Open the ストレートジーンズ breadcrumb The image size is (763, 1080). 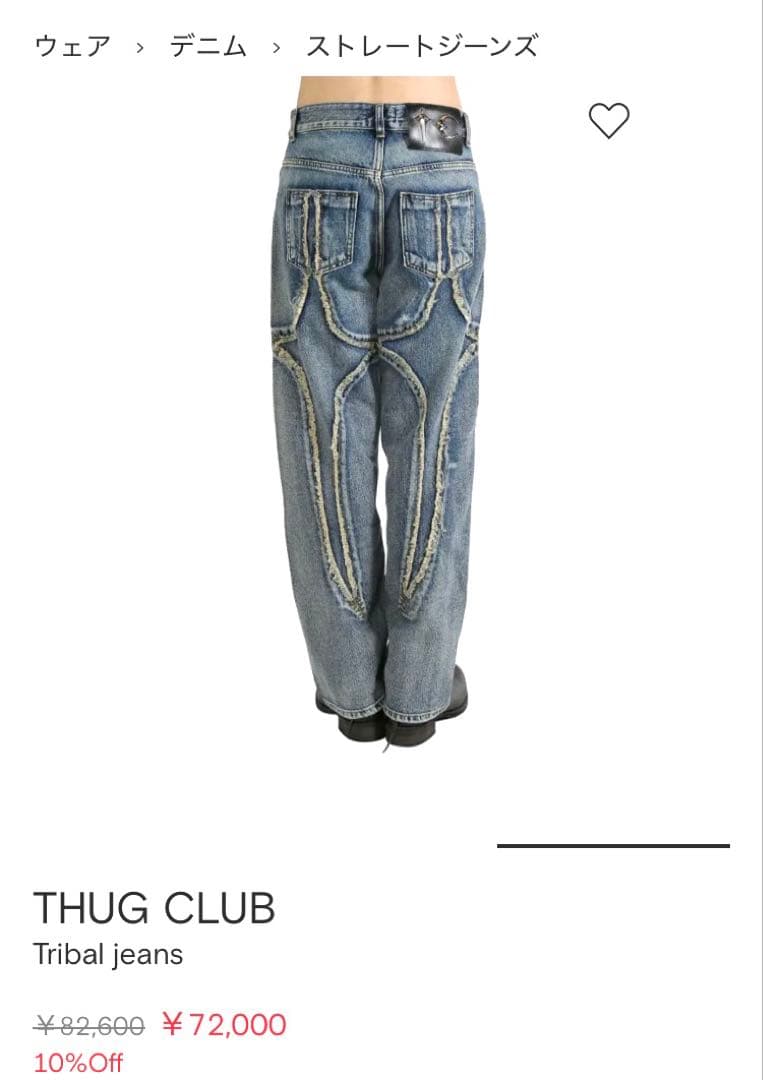pyautogui.click(x=422, y=46)
